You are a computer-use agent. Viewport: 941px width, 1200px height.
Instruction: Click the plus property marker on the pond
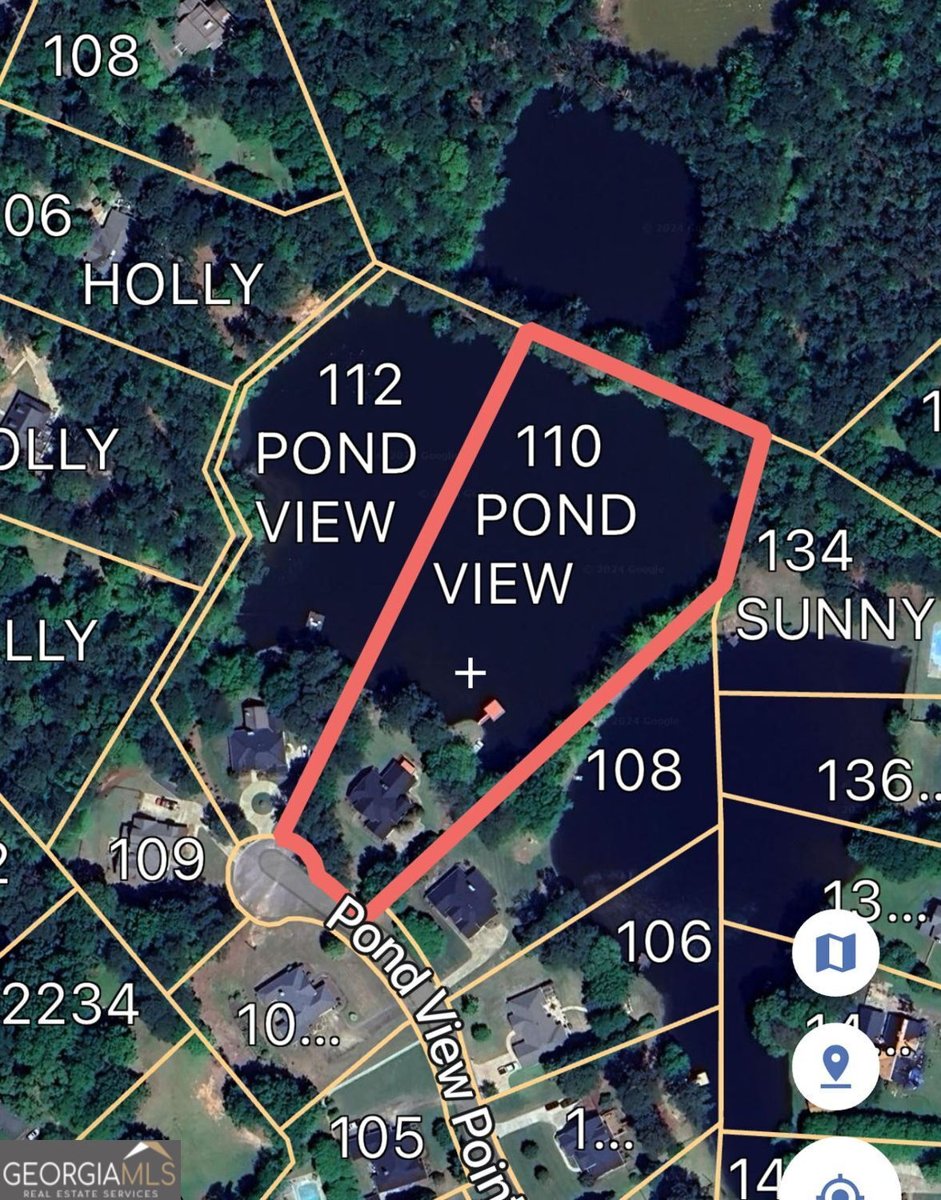point(470,674)
